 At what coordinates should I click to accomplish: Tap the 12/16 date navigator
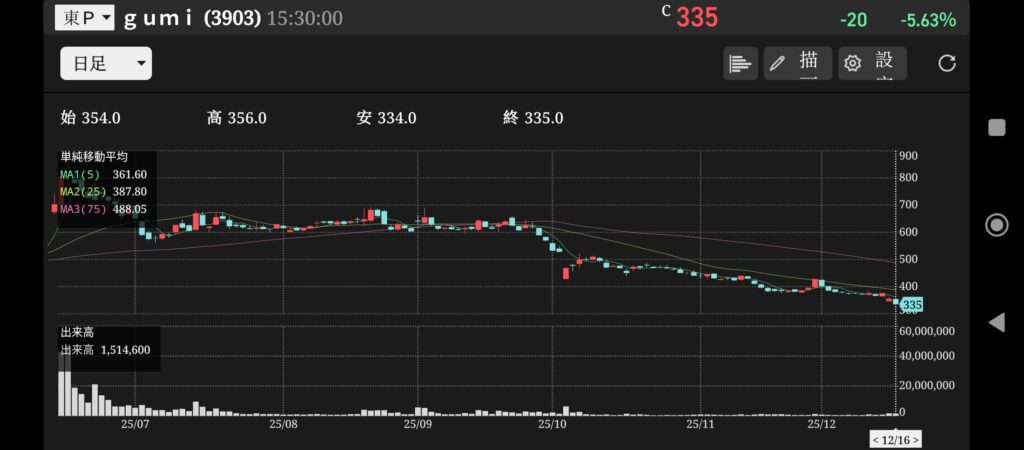[895, 439]
